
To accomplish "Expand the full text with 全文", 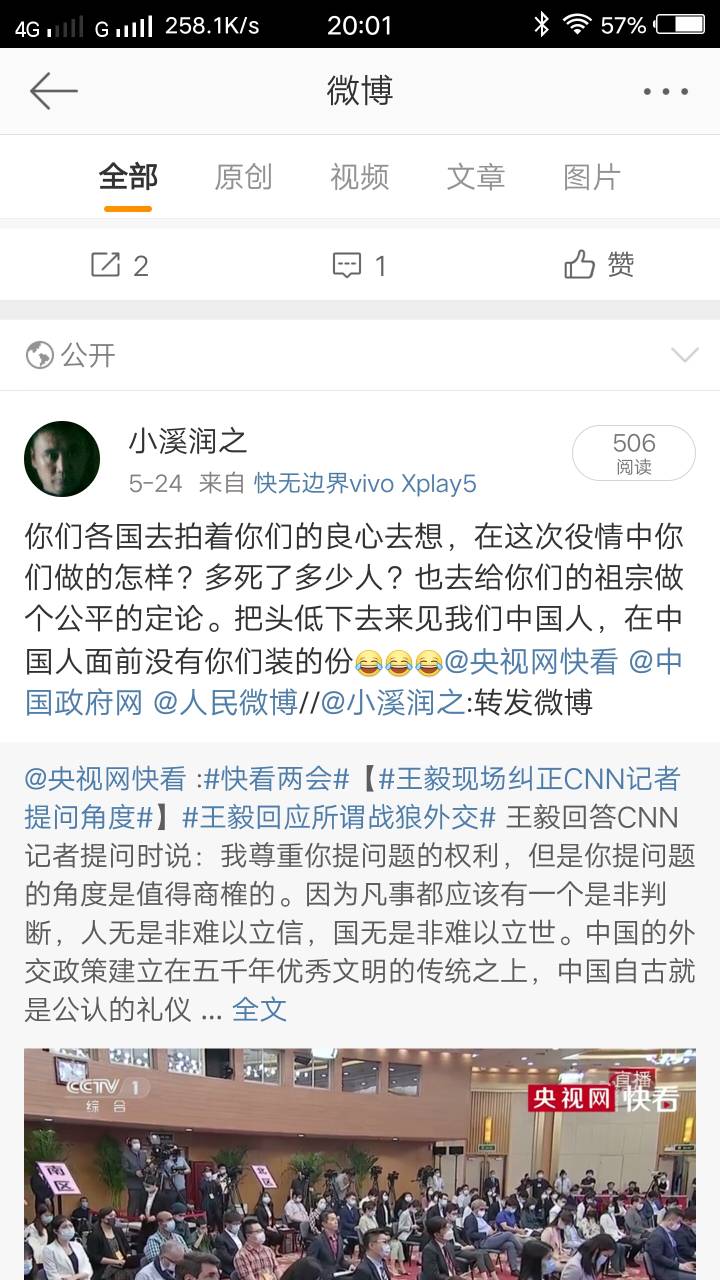I will coord(259,1009).
